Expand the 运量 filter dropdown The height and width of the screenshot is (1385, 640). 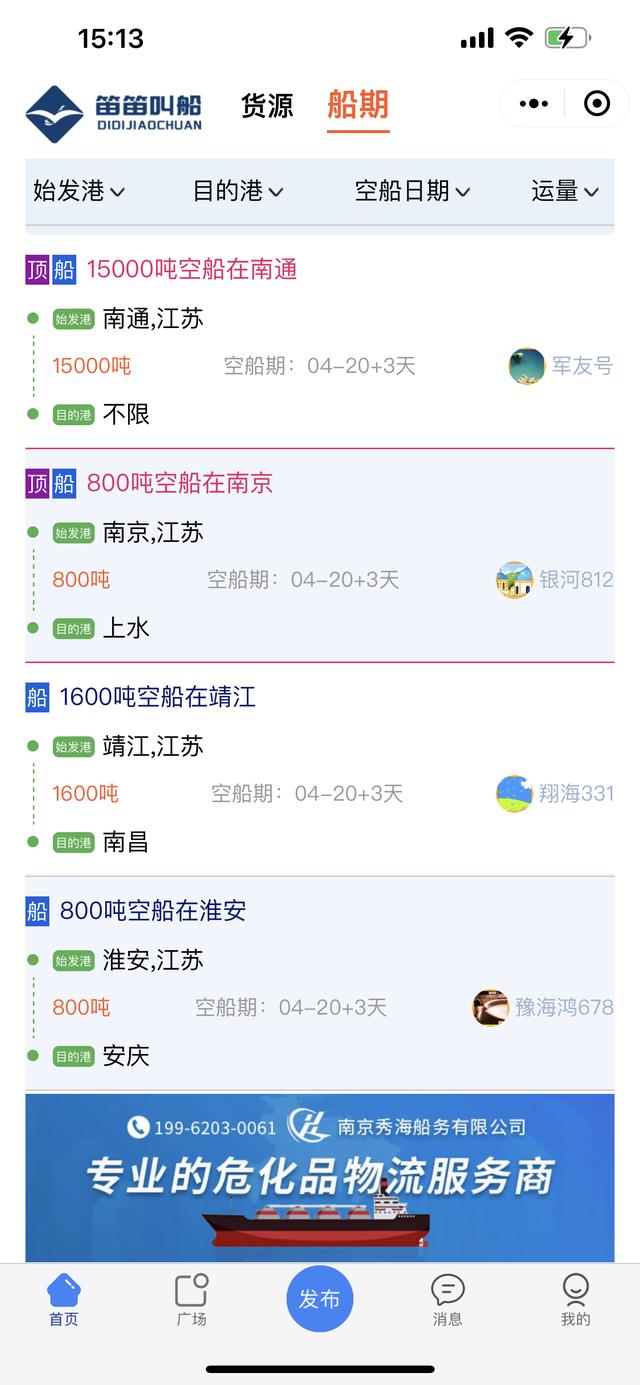point(565,191)
